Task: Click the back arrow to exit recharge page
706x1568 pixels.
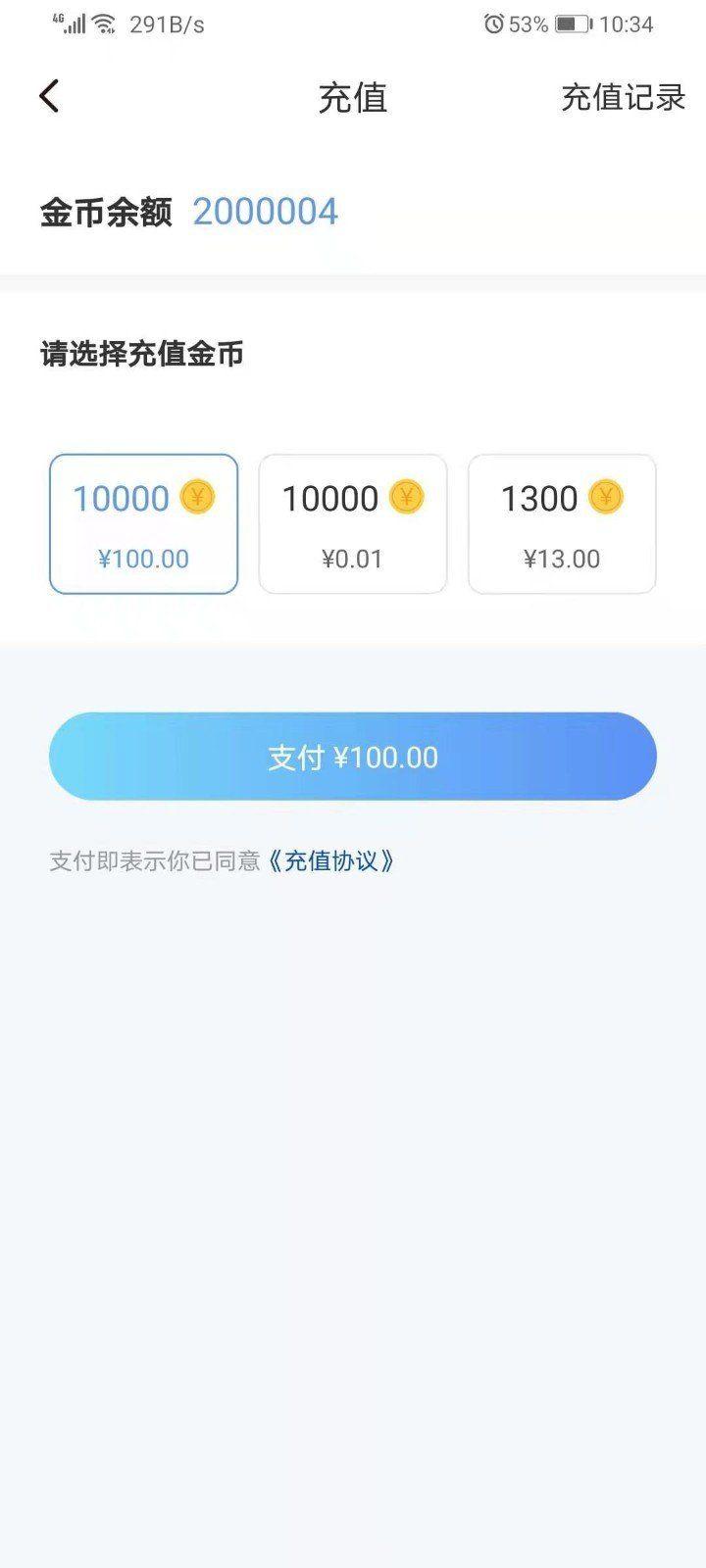Action: click(x=48, y=96)
